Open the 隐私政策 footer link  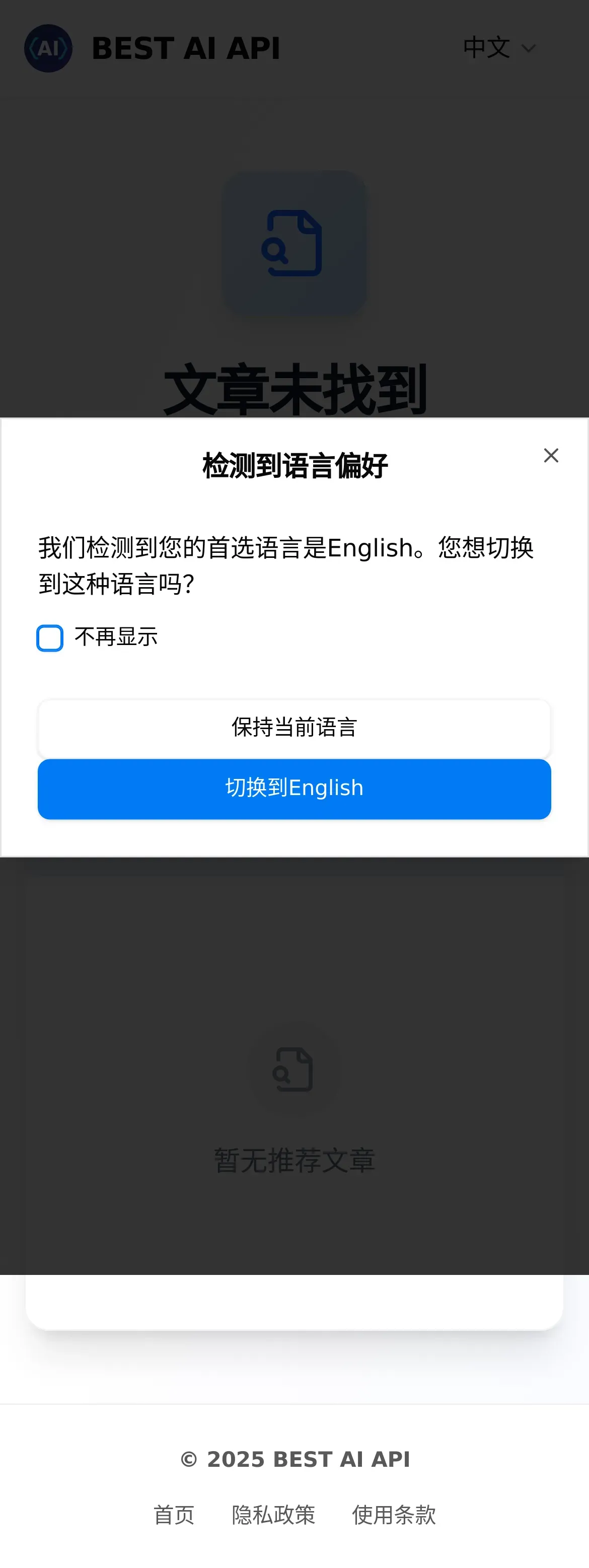pyautogui.click(x=274, y=1515)
